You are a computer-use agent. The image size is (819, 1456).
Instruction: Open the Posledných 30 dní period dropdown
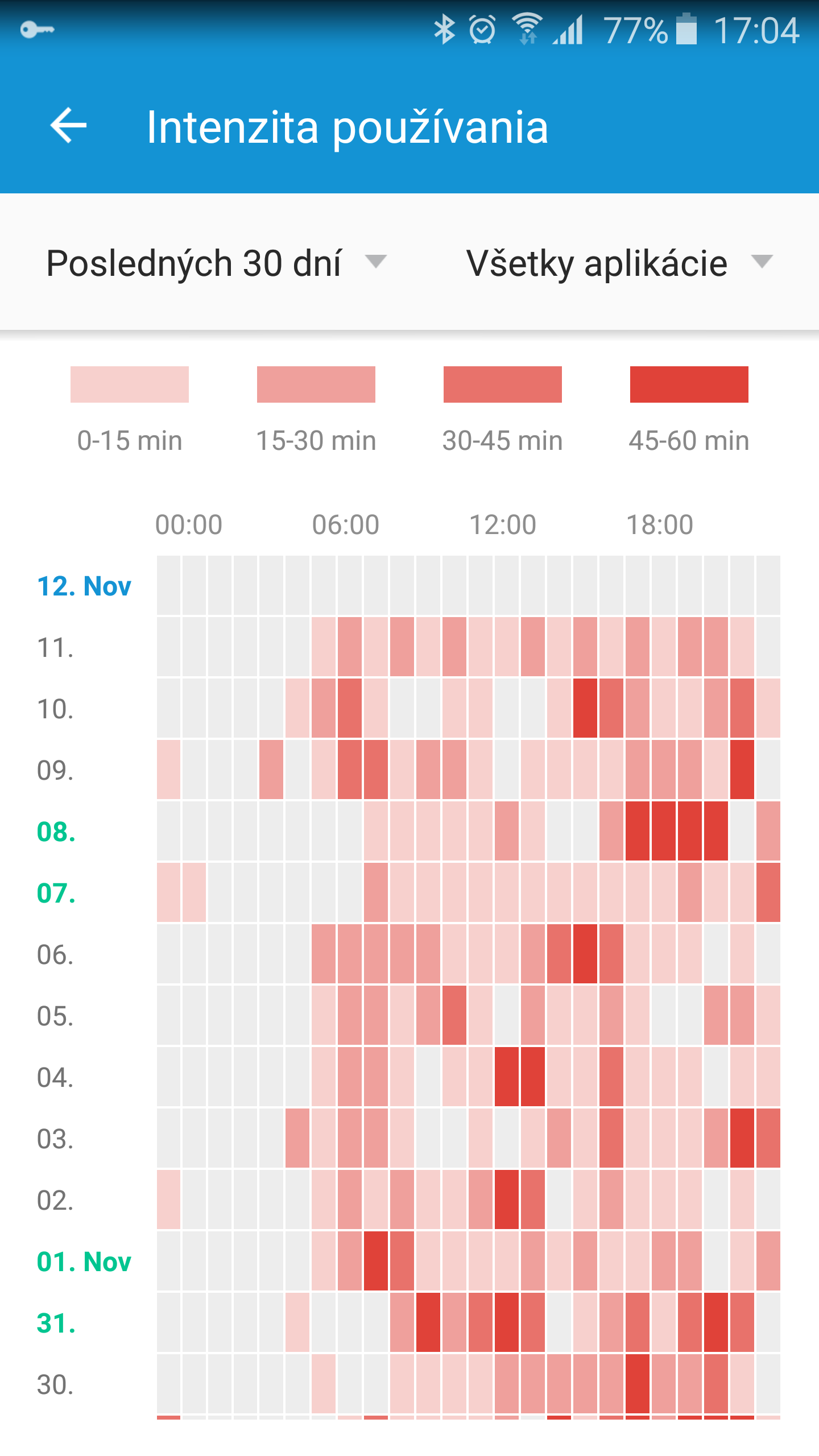[x=216, y=263]
